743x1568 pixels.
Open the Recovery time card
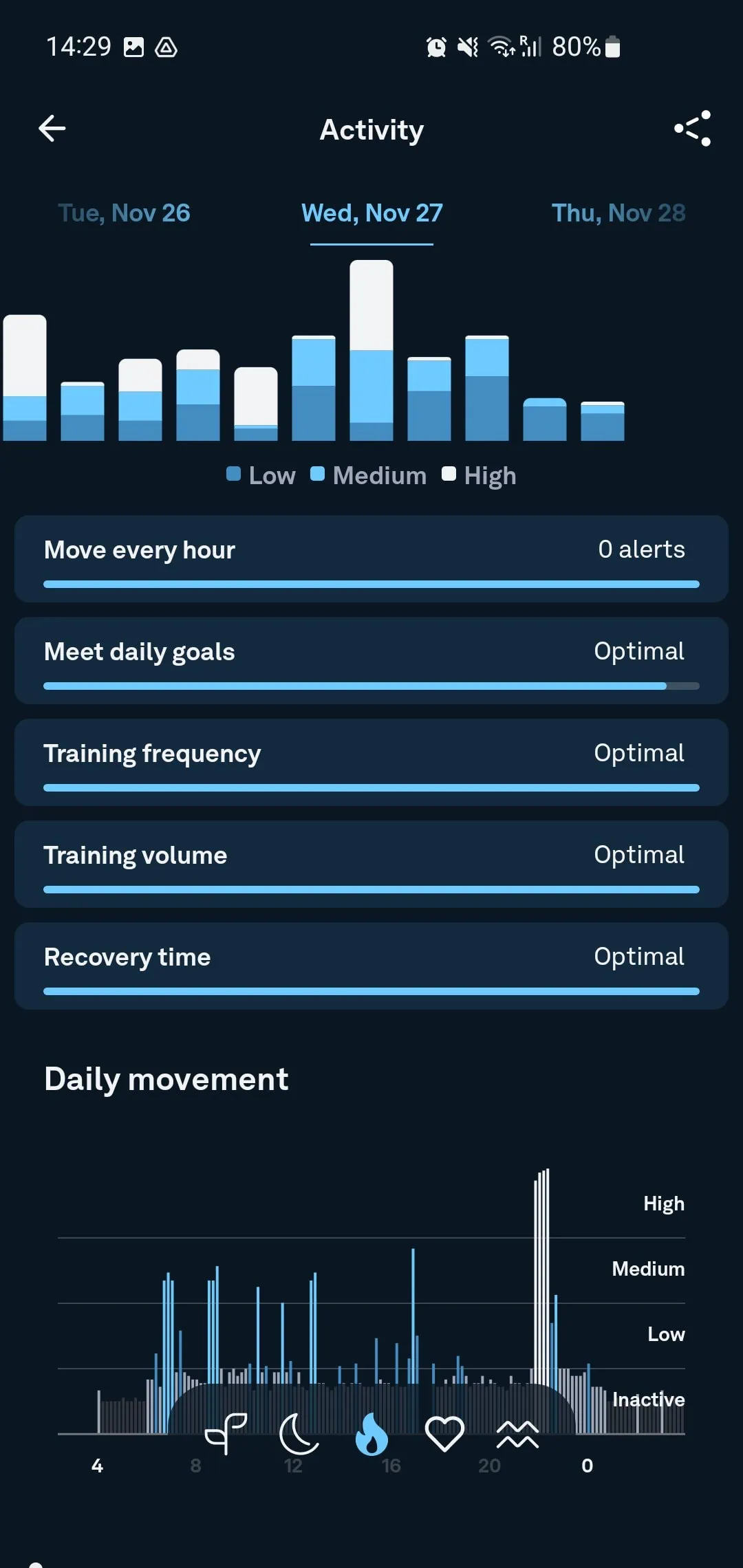(x=371, y=966)
